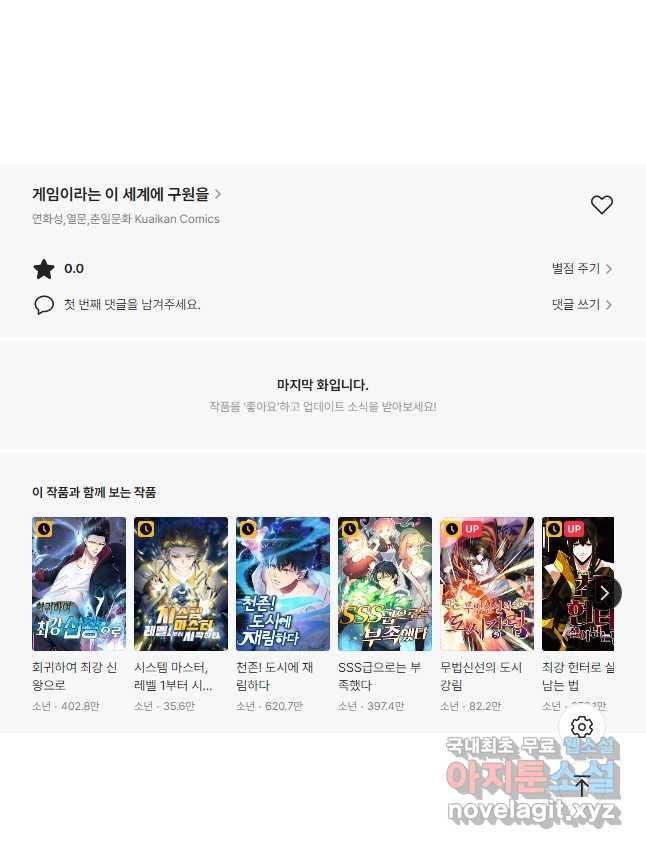
Task: Open the viewer settings gear
Action: click(x=582, y=727)
